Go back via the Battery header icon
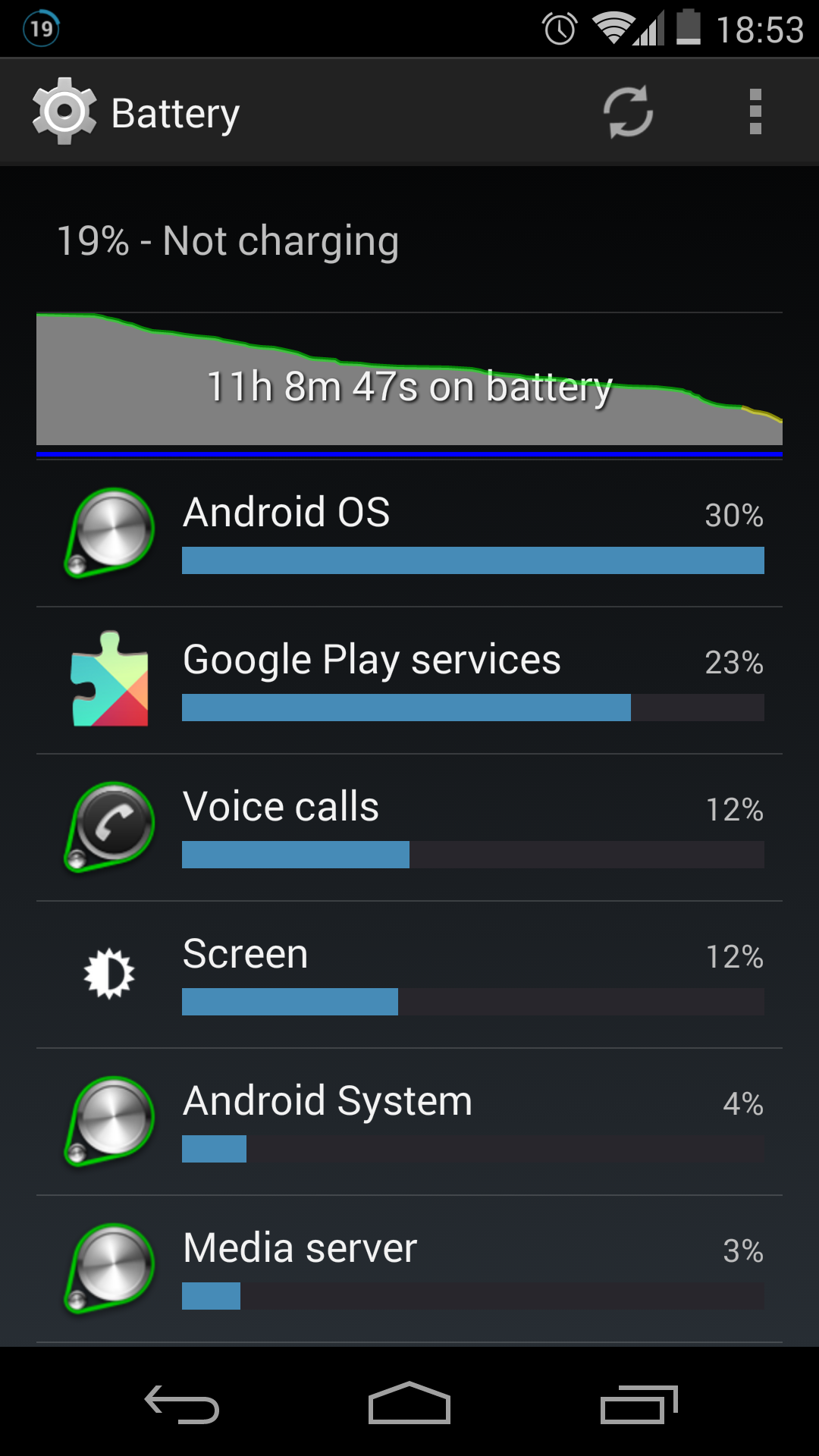This screenshot has height=1456, width=819. (64, 111)
